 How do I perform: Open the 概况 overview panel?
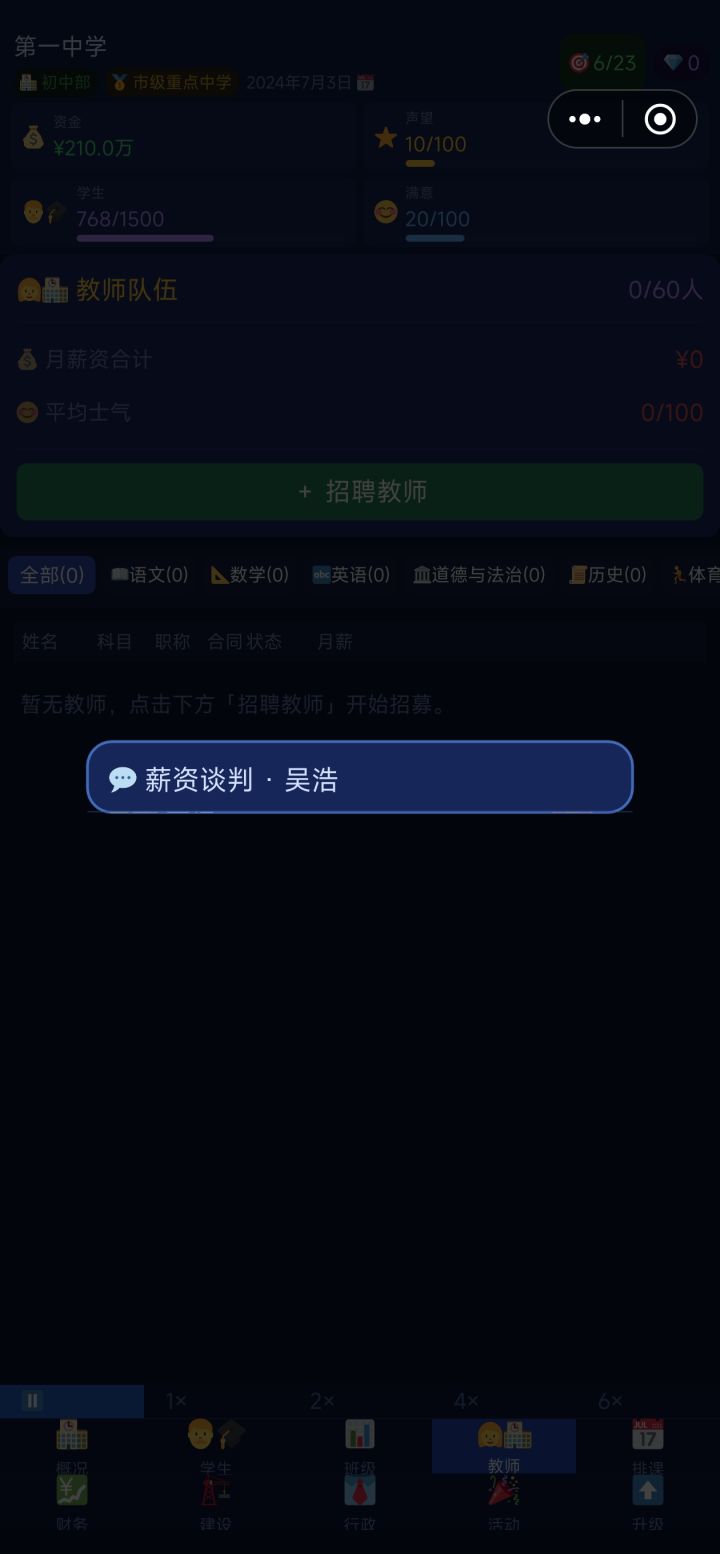click(x=71, y=1445)
